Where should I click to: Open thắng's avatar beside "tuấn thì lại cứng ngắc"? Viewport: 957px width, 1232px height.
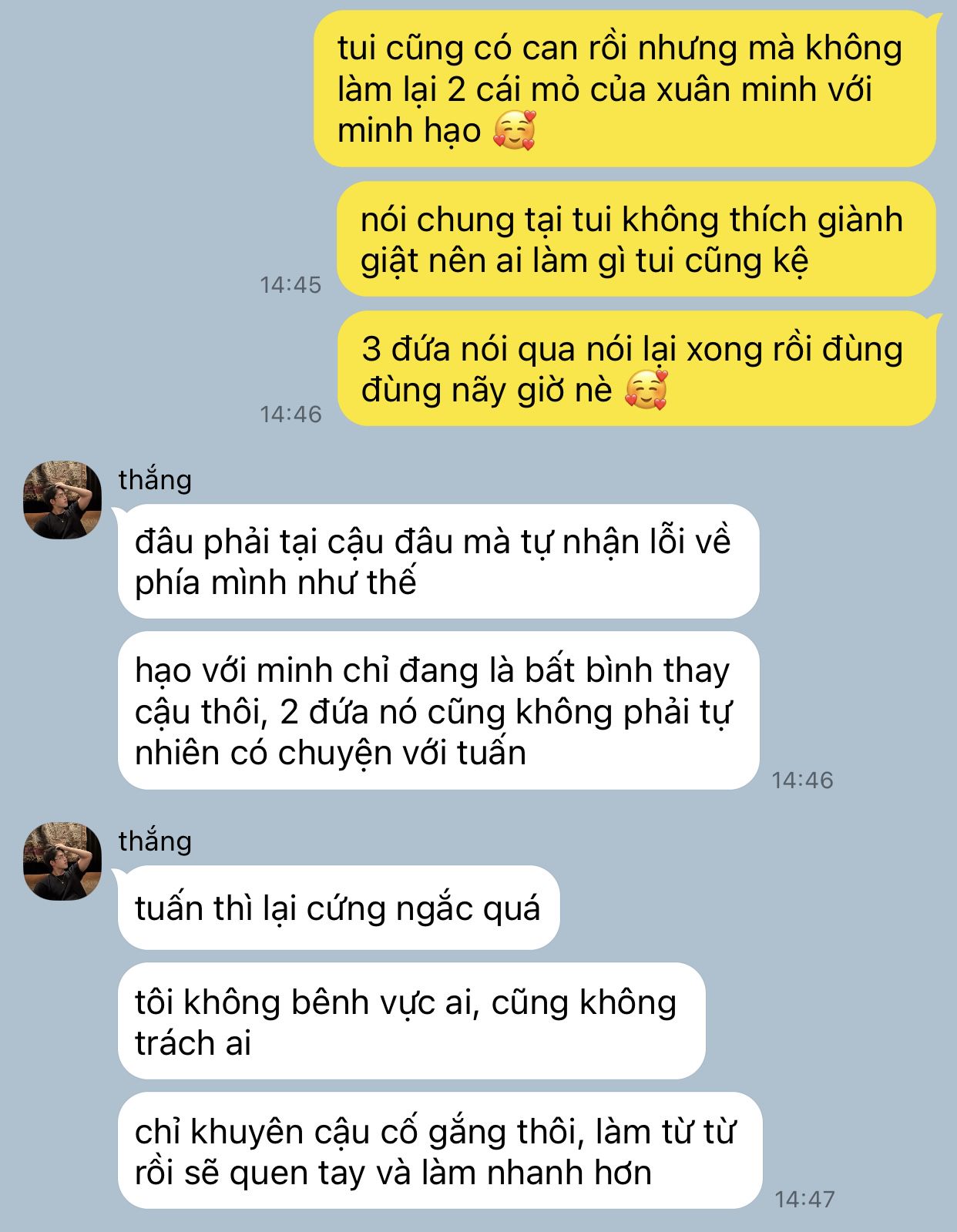(x=62, y=861)
